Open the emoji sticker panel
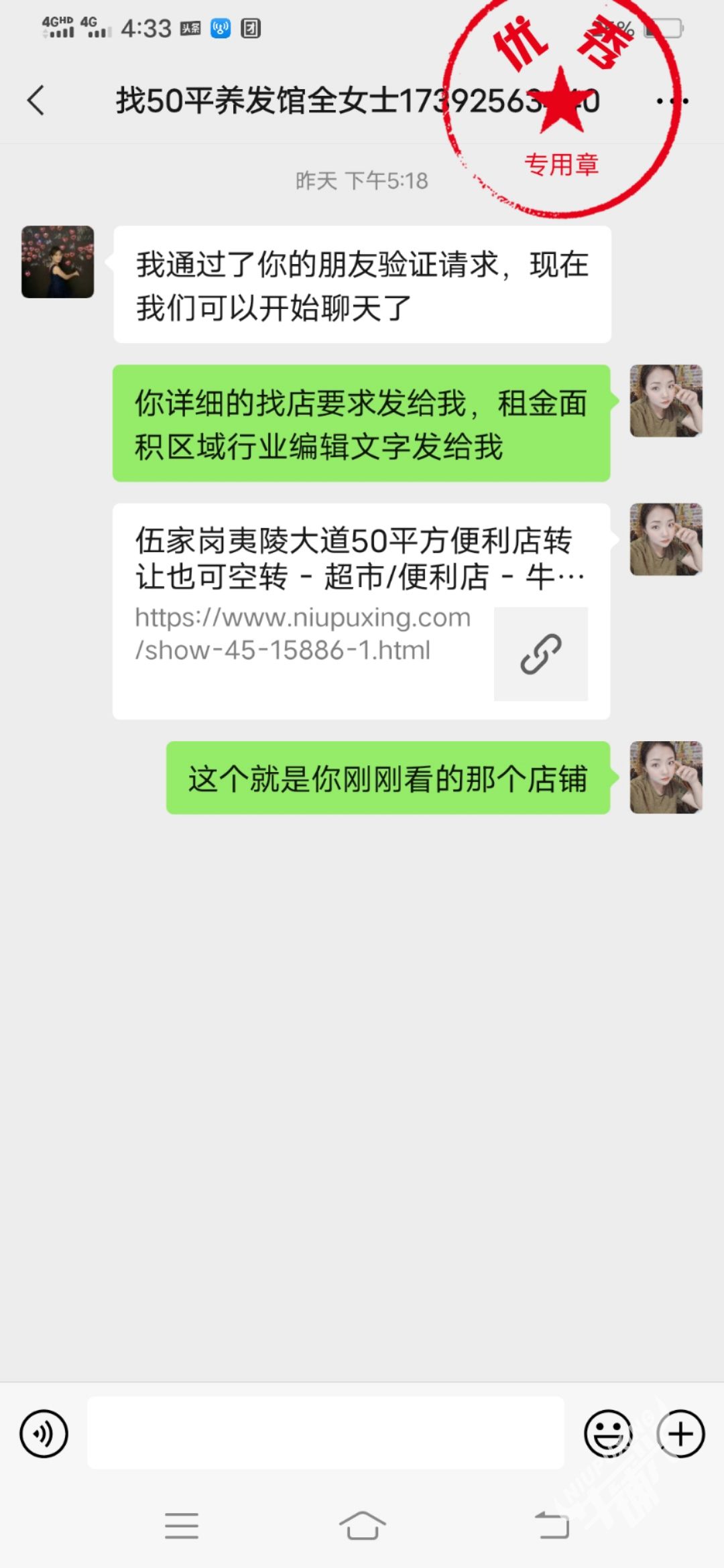Viewport: 724px width, 1568px height. point(608,1434)
